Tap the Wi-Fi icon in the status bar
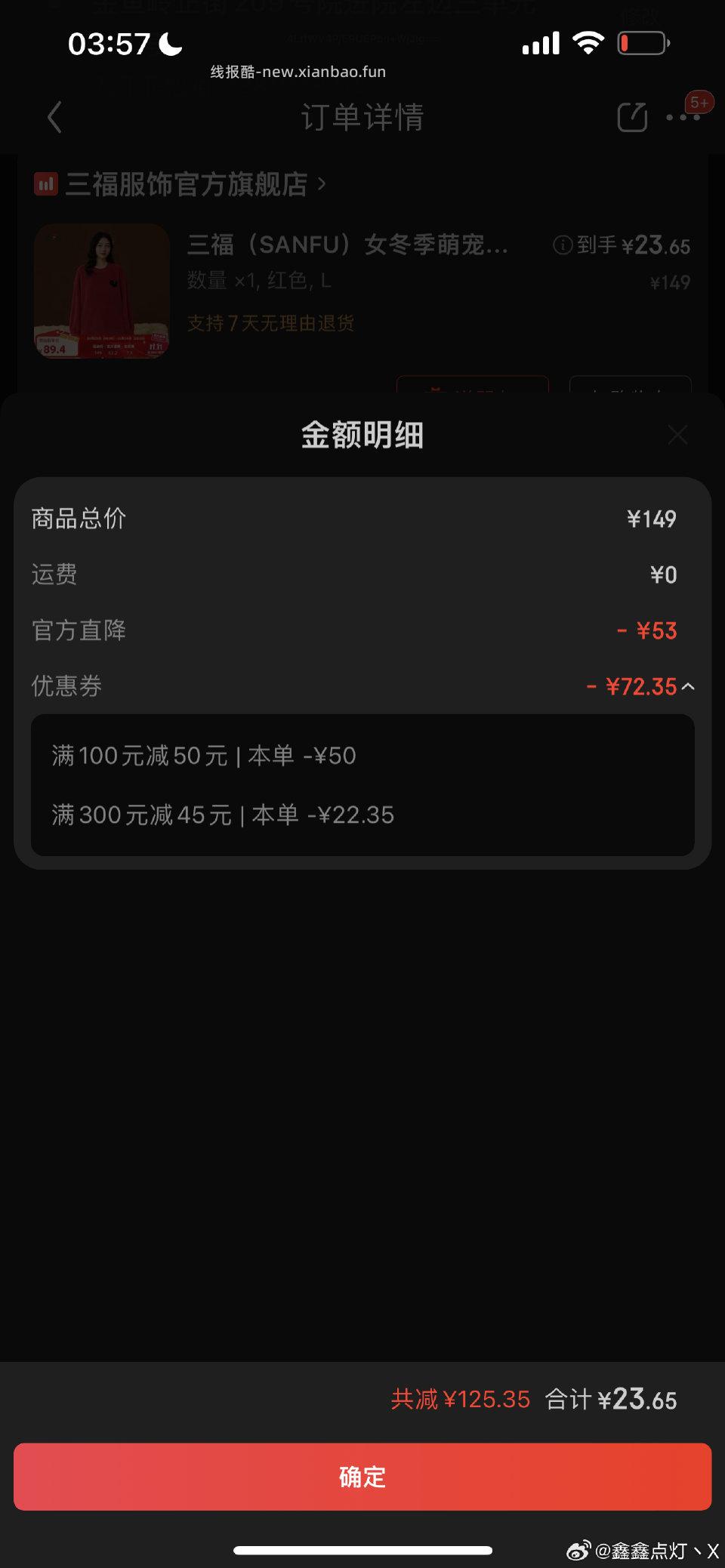 [588, 43]
